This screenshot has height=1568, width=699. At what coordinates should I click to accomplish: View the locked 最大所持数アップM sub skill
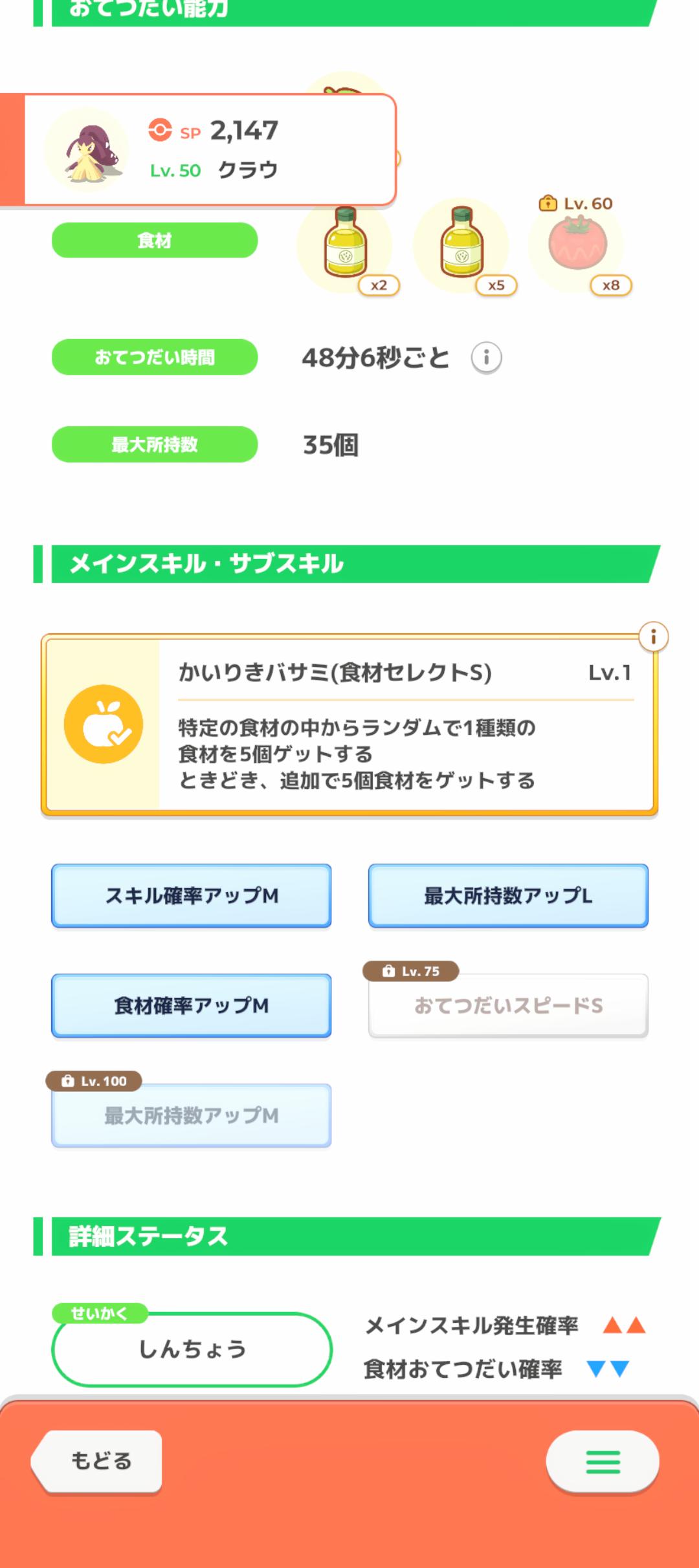tap(192, 1116)
